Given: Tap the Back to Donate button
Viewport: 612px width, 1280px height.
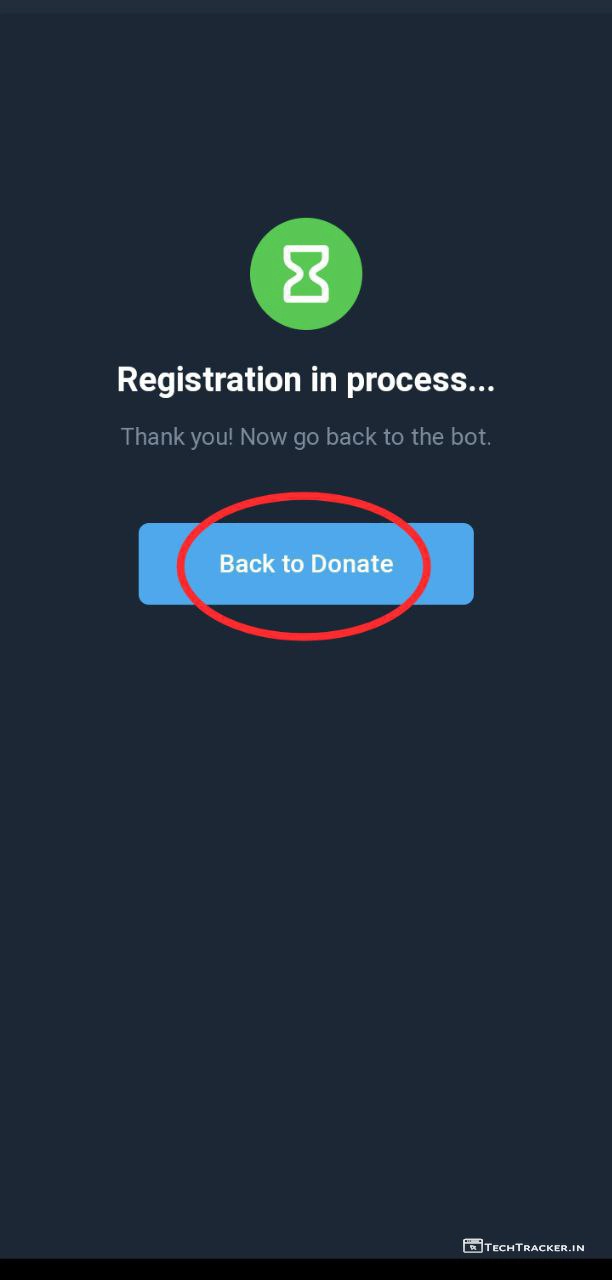Looking at the screenshot, I should click(306, 564).
